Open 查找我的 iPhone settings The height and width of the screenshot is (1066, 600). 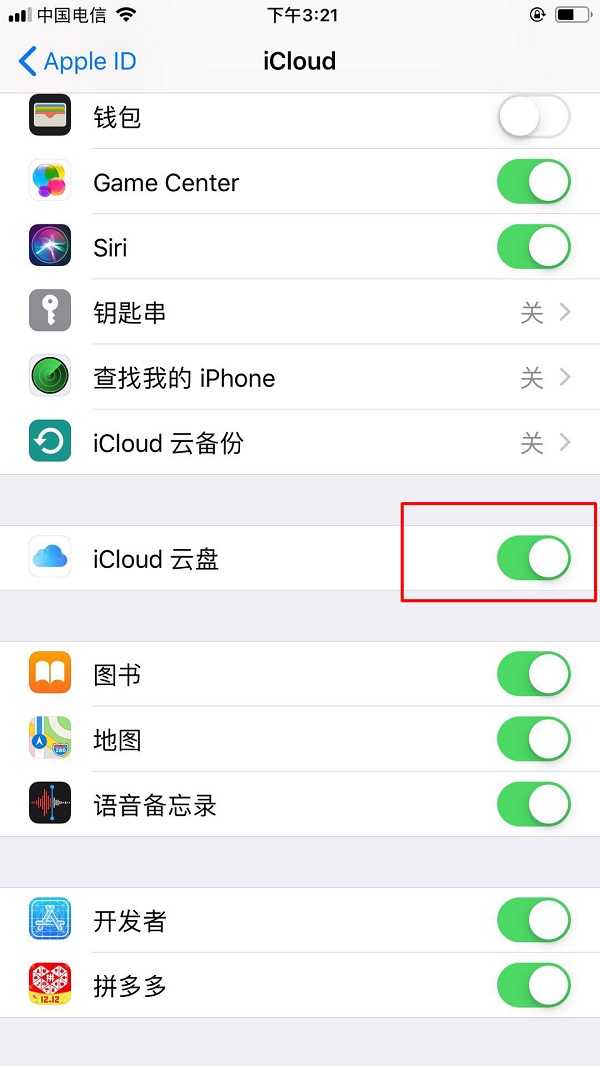pos(300,378)
